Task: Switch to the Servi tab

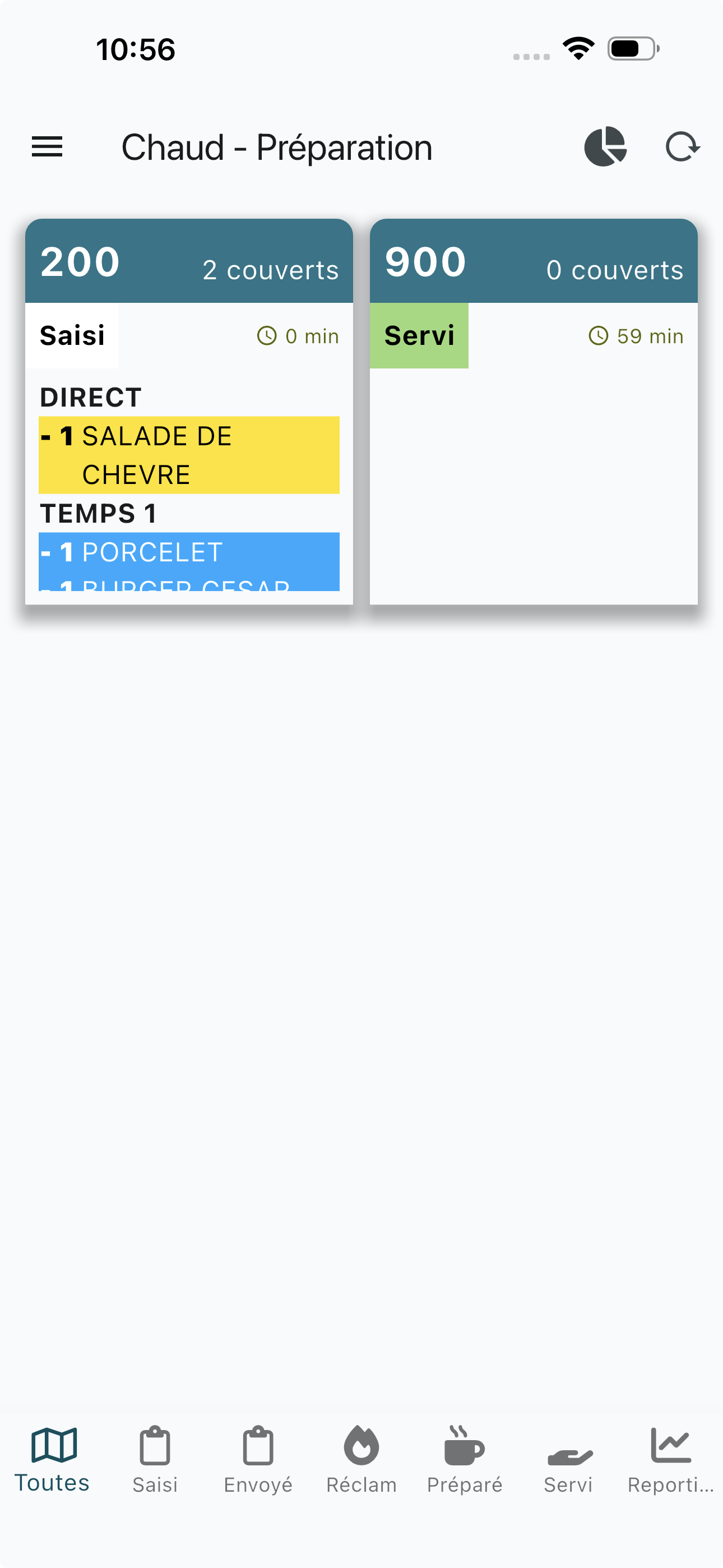Action: pyautogui.click(x=568, y=1460)
